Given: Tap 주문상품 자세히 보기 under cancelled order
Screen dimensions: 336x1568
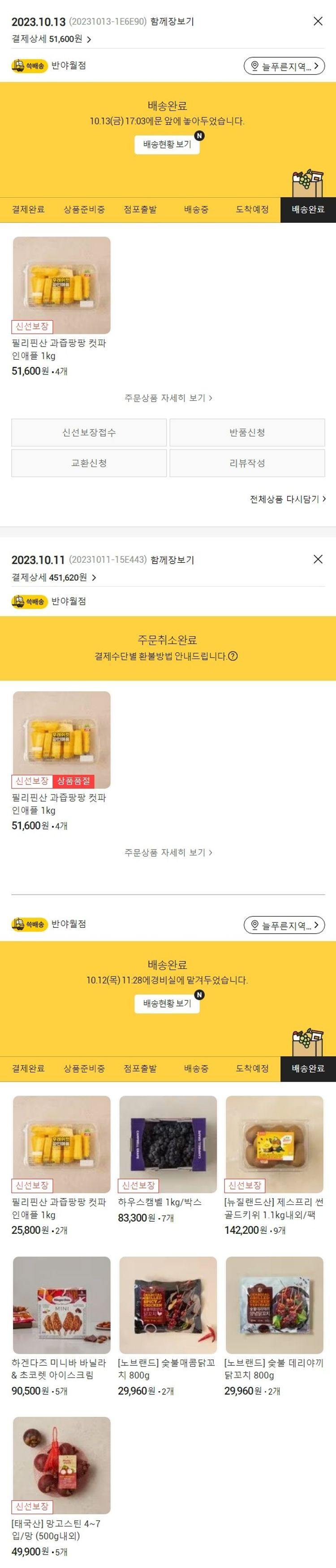Looking at the screenshot, I should click(x=168, y=852).
